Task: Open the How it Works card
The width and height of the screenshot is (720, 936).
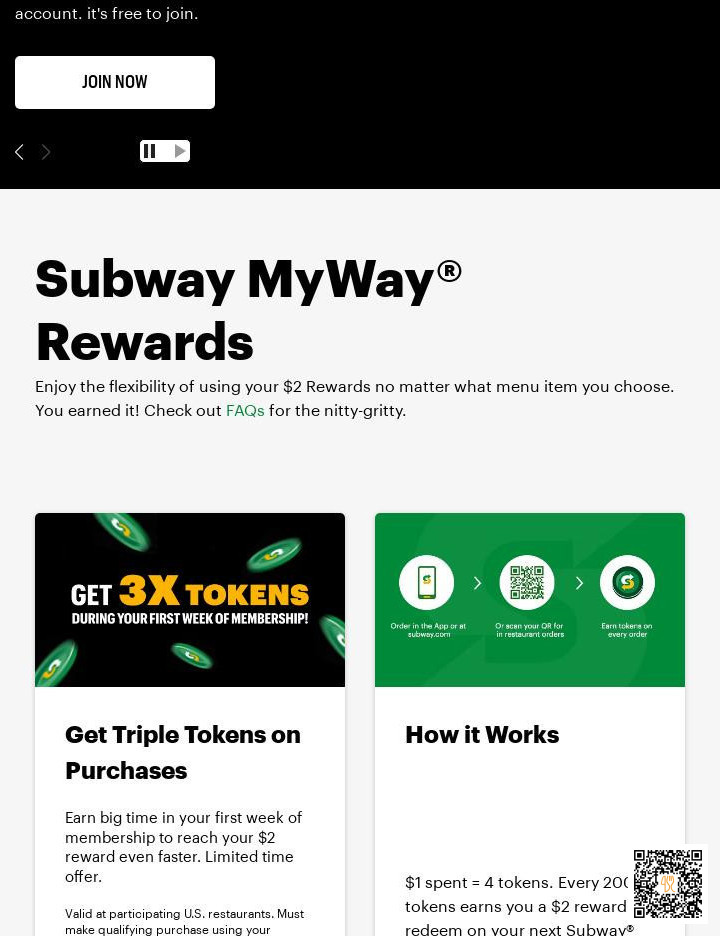Action: [x=482, y=735]
